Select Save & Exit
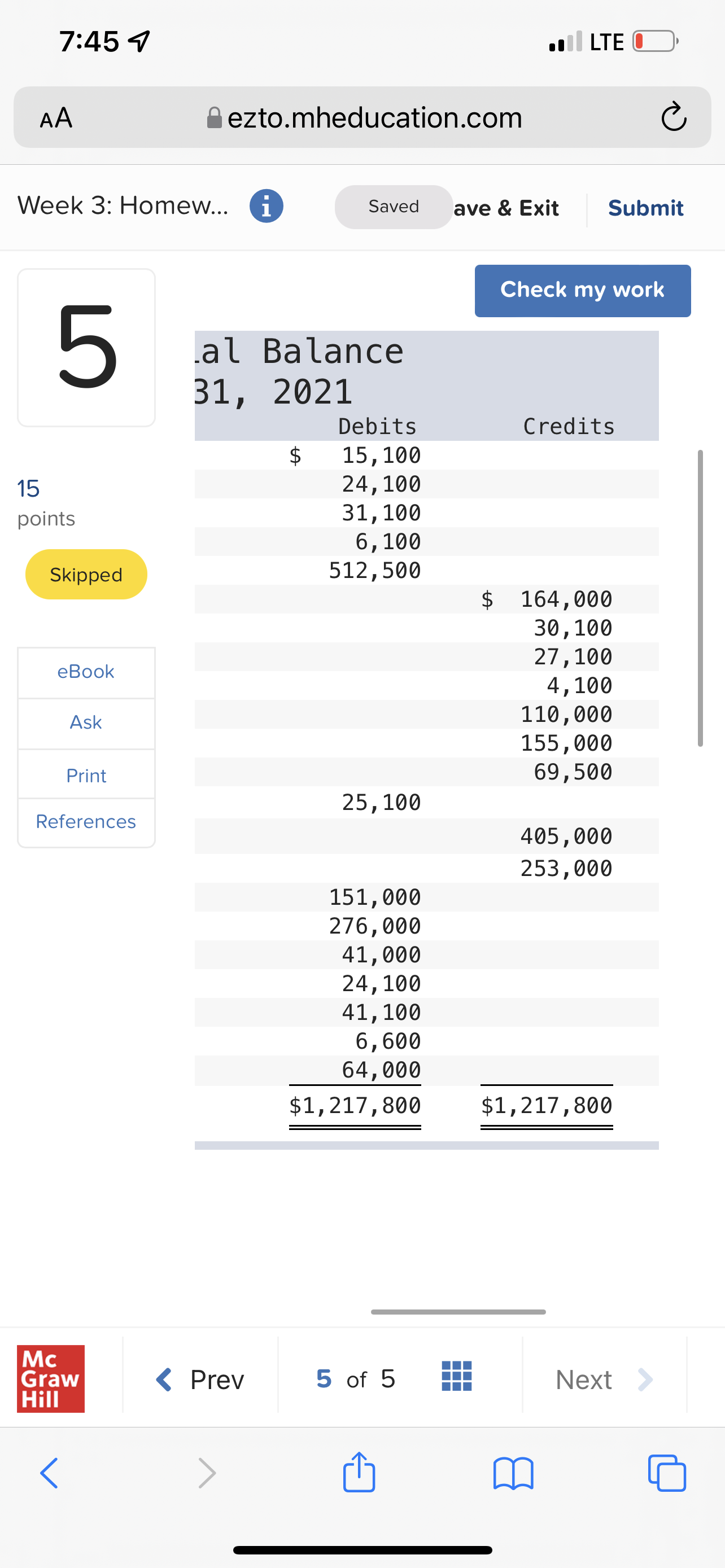 point(506,208)
